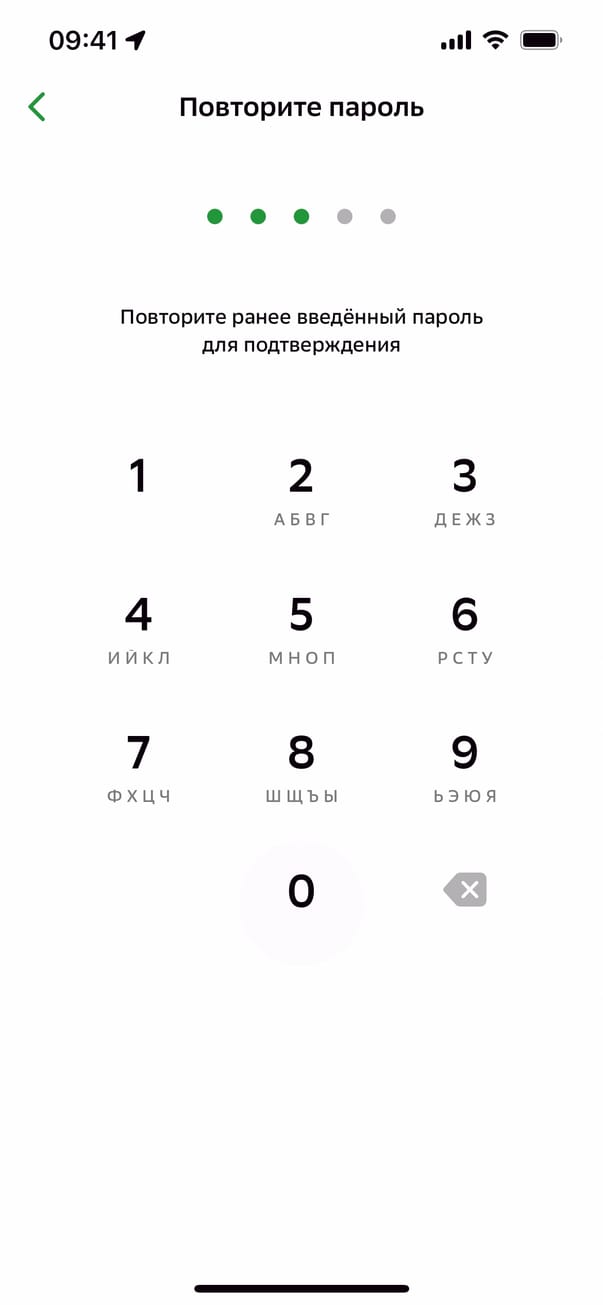
Task: Enter digit 0 on the keypad
Action: (x=301, y=892)
